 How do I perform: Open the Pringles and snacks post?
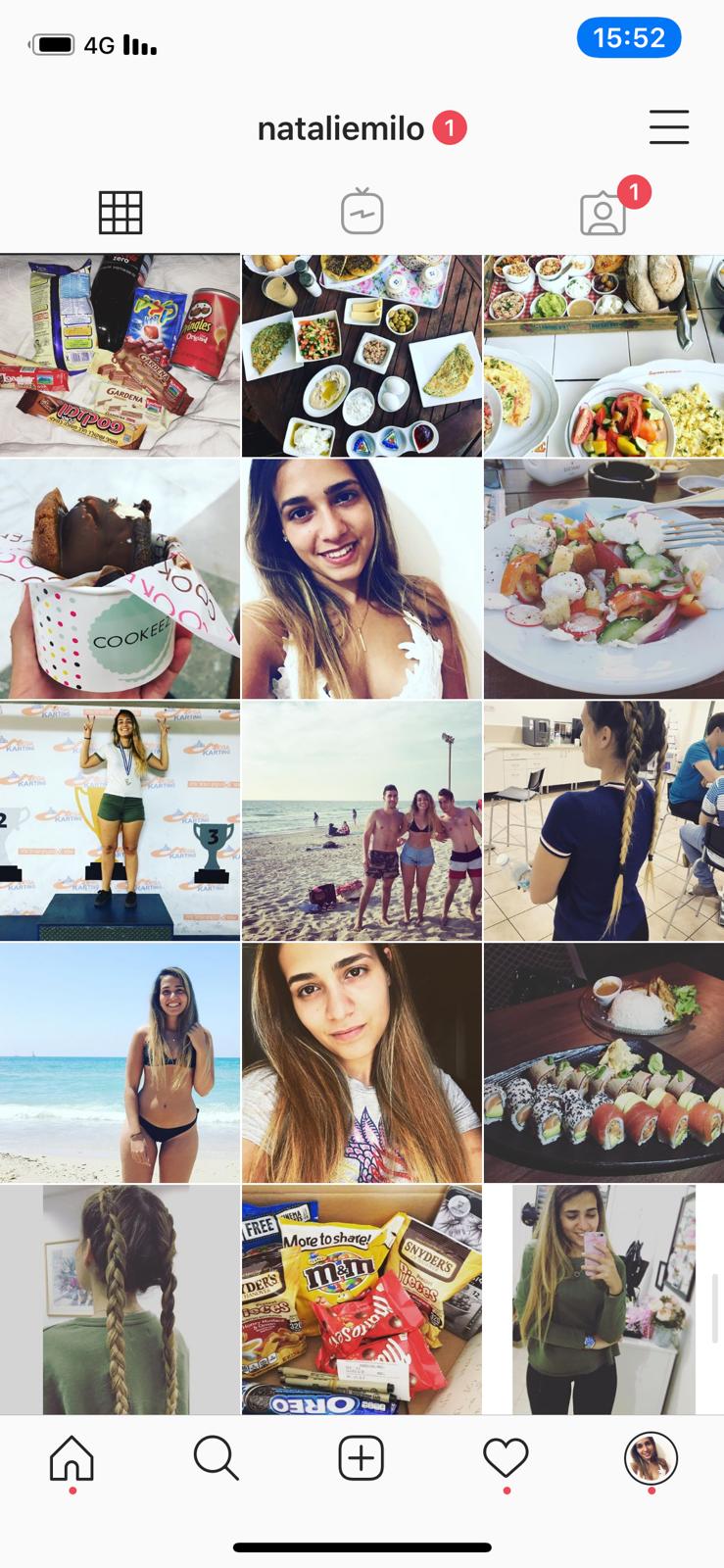point(120,356)
